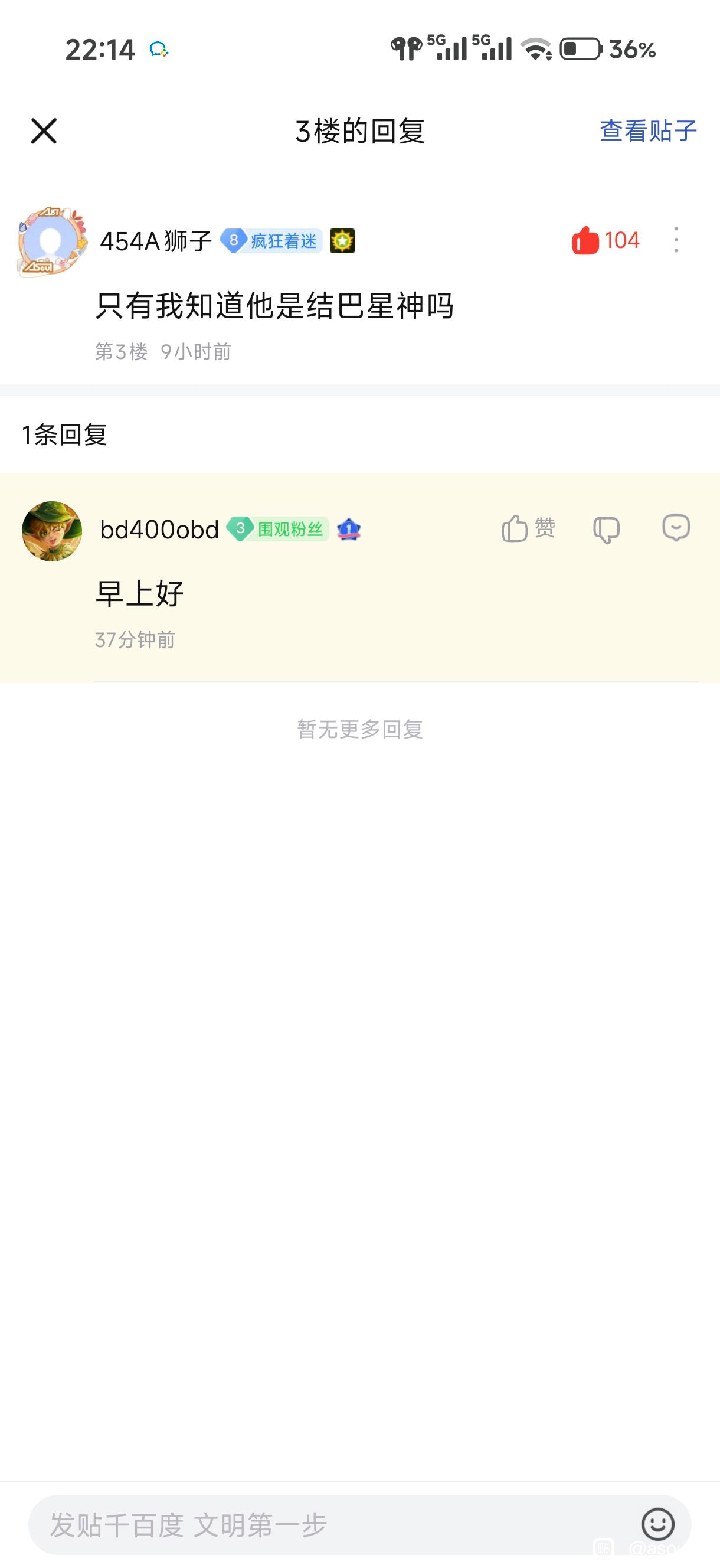Open bd400obd's profile avatar
The width and height of the screenshot is (720, 1568).
pyautogui.click(x=52, y=531)
